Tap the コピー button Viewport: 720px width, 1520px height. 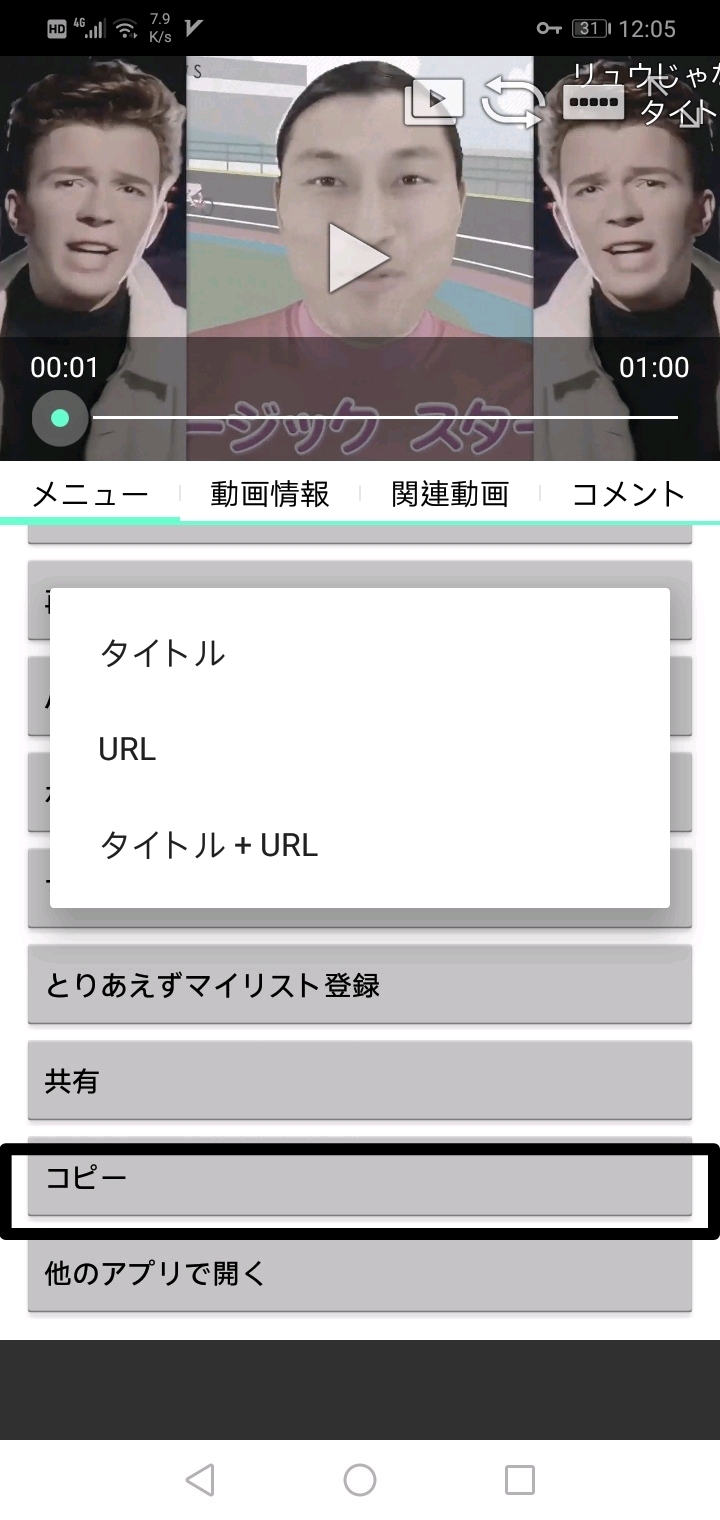(x=360, y=1178)
